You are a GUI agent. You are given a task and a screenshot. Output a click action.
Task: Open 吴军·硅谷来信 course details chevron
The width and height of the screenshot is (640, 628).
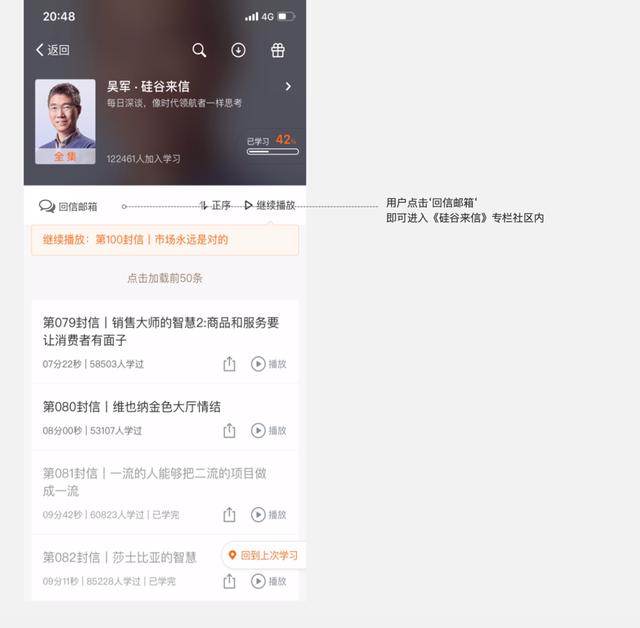288,87
